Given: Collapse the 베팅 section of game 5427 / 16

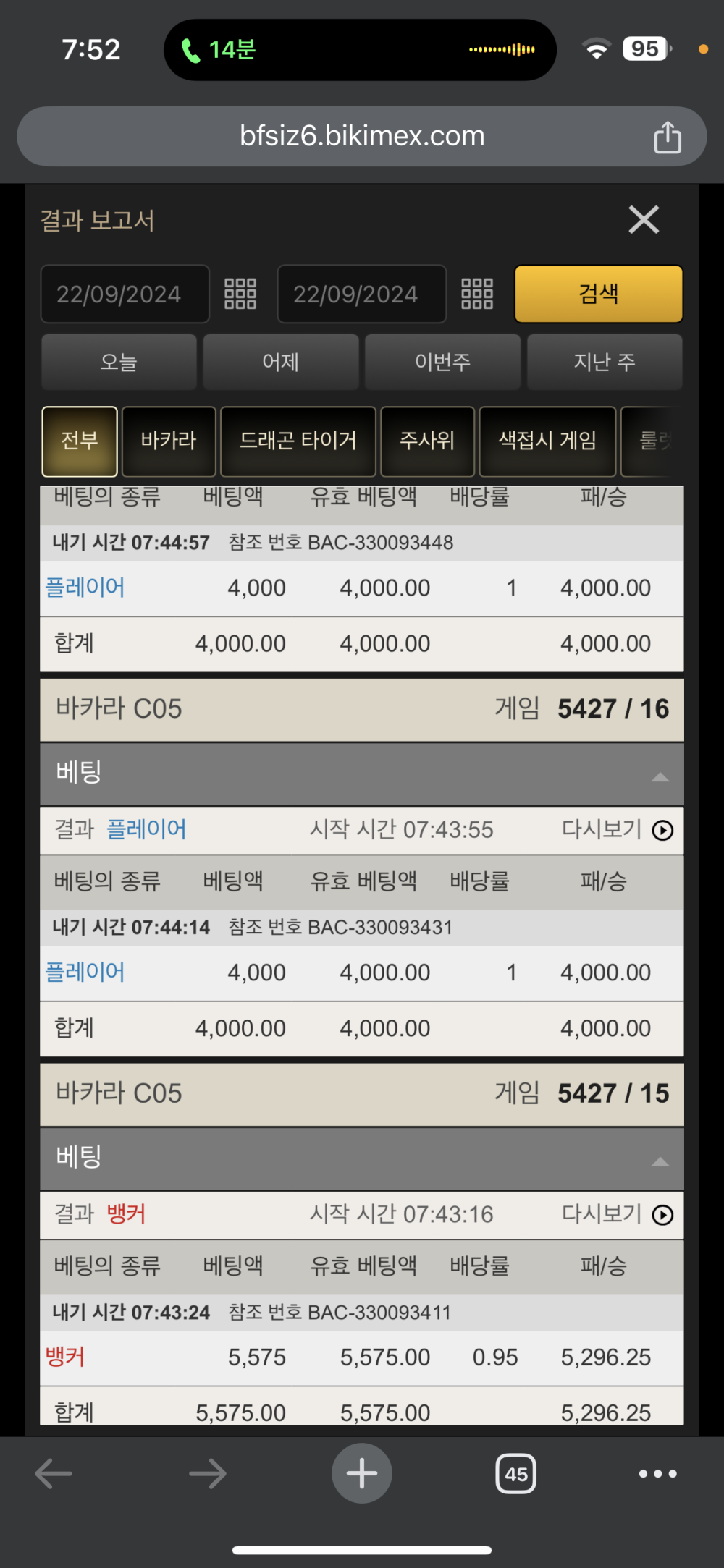Looking at the screenshot, I should click(660, 776).
